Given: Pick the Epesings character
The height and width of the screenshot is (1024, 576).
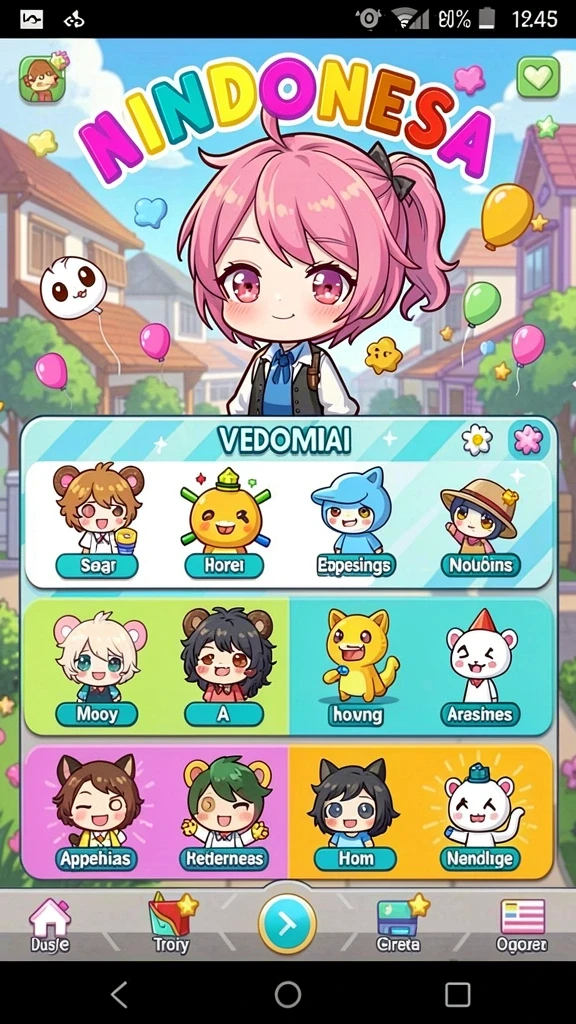Looking at the screenshot, I should click(354, 520).
